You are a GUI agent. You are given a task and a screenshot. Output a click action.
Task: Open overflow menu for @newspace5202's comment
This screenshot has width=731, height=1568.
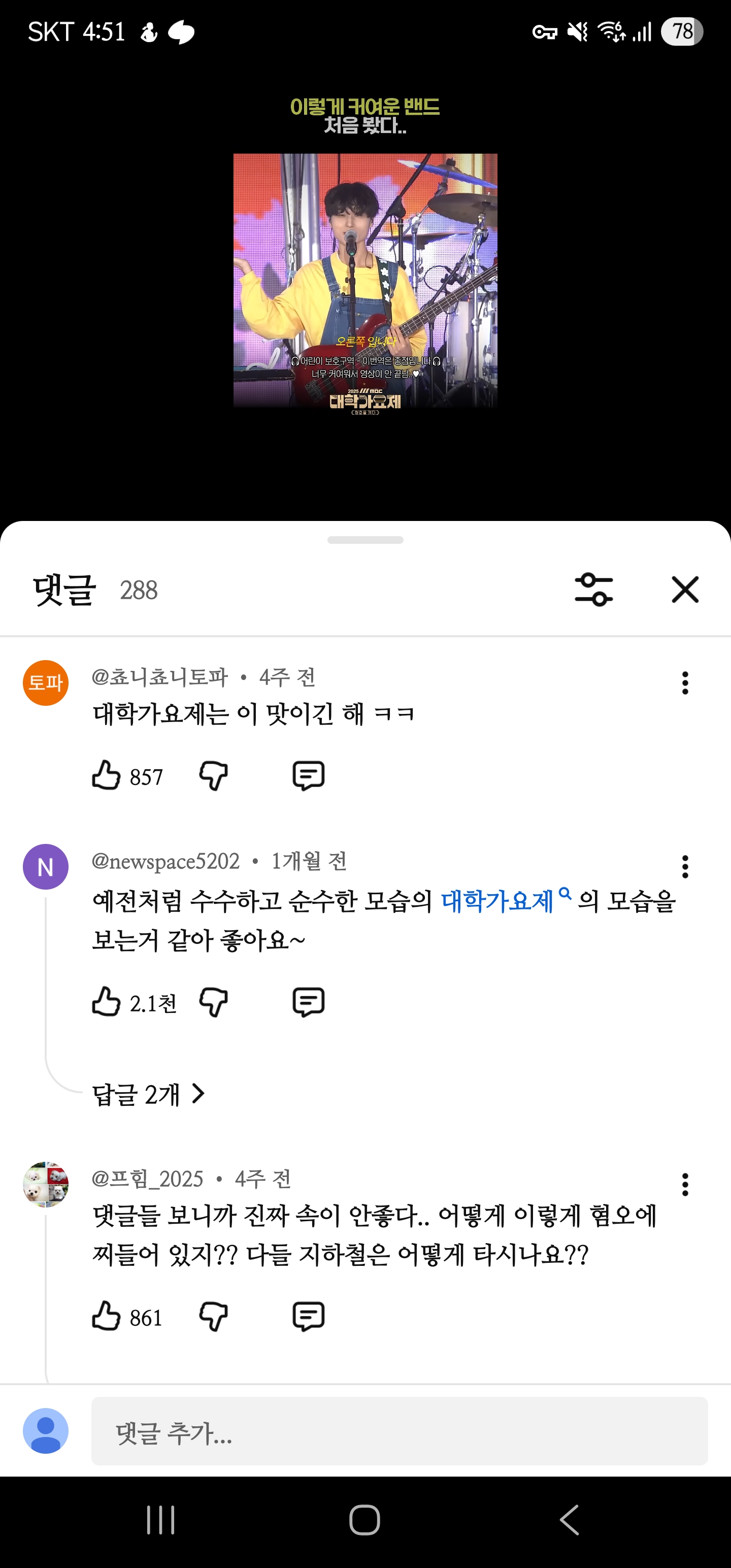[x=685, y=867]
